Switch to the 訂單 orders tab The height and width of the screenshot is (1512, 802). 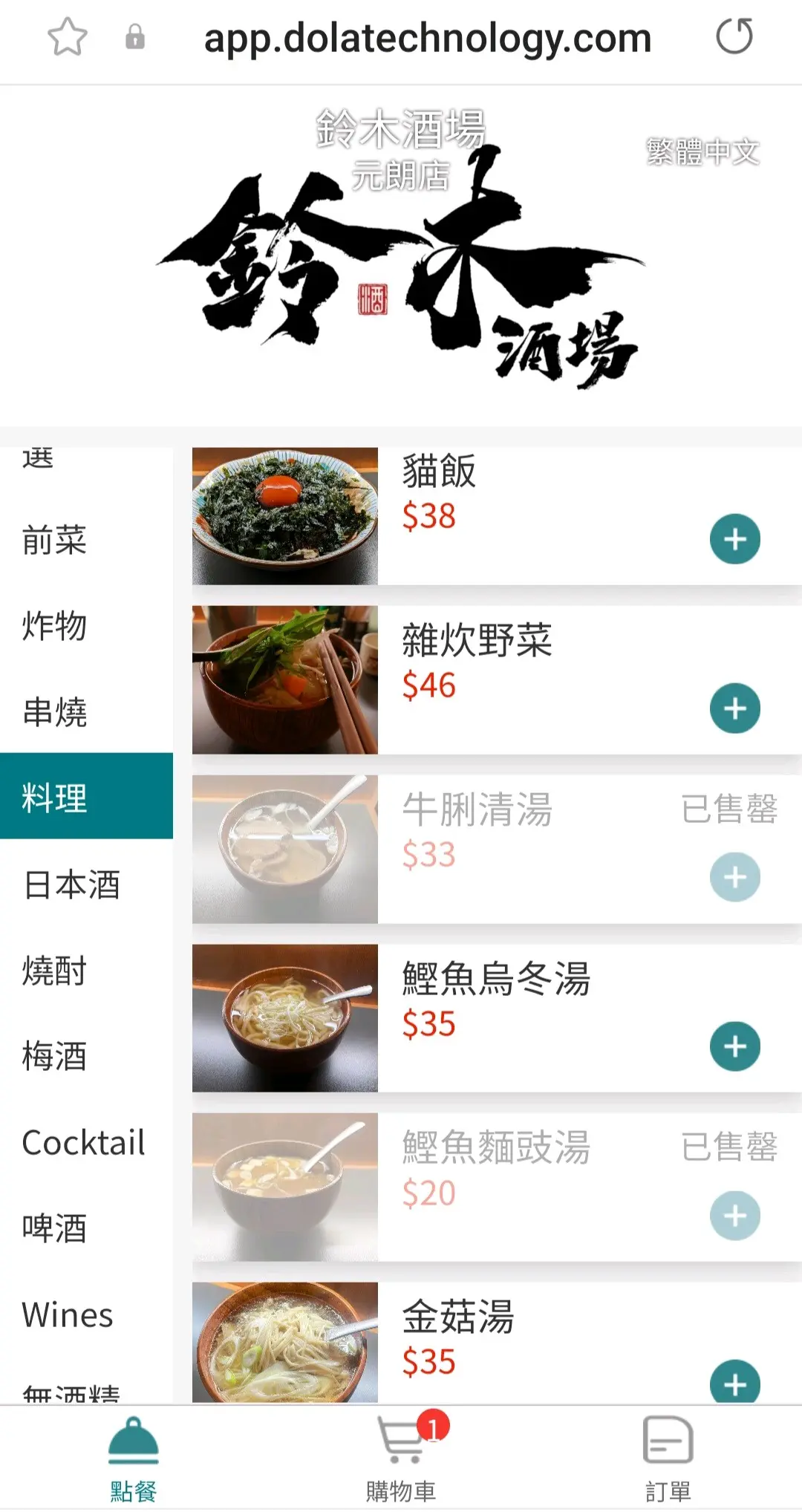click(668, 1457)
